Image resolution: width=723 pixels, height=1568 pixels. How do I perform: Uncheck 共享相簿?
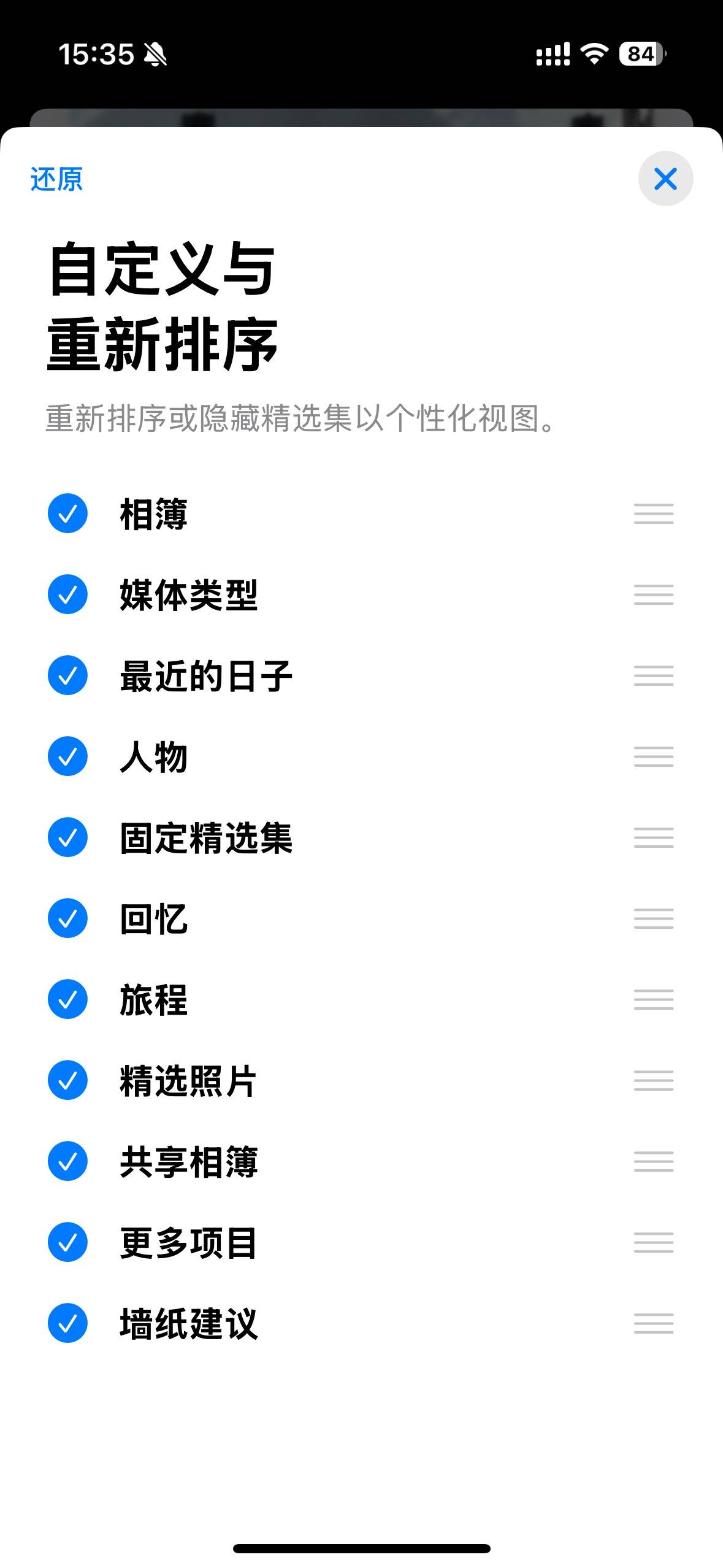(x=67, y=1161)
